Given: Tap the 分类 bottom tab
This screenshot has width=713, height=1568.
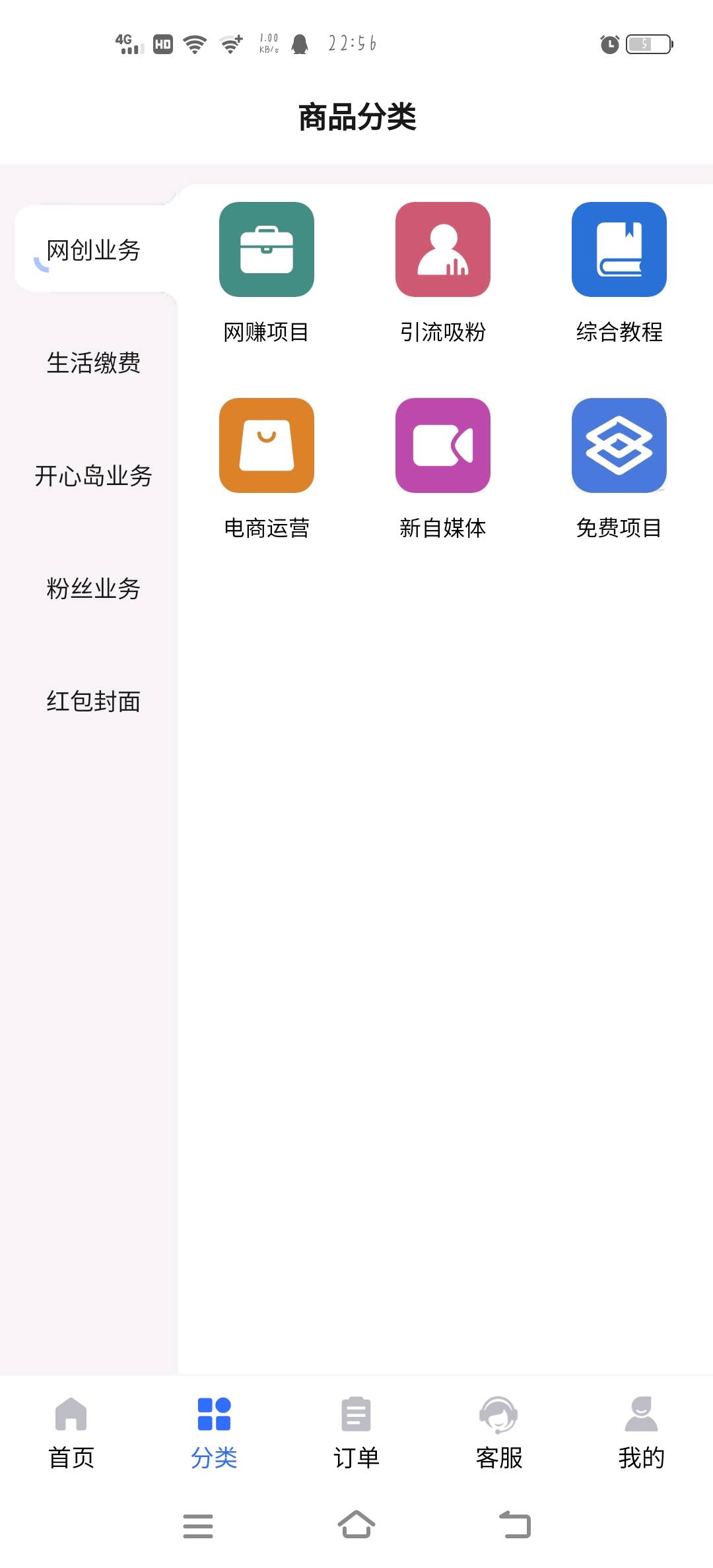Looking at the screenshot, I should click(214, 1433).
